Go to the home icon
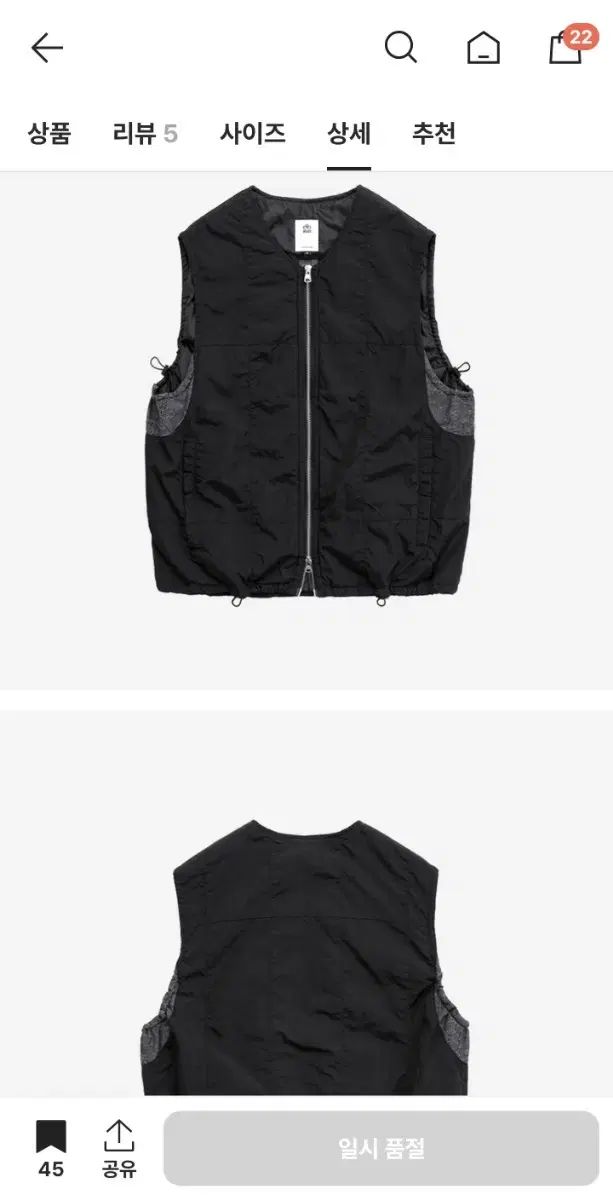The height and width of the screenshot is (1200, 613). 483,47
